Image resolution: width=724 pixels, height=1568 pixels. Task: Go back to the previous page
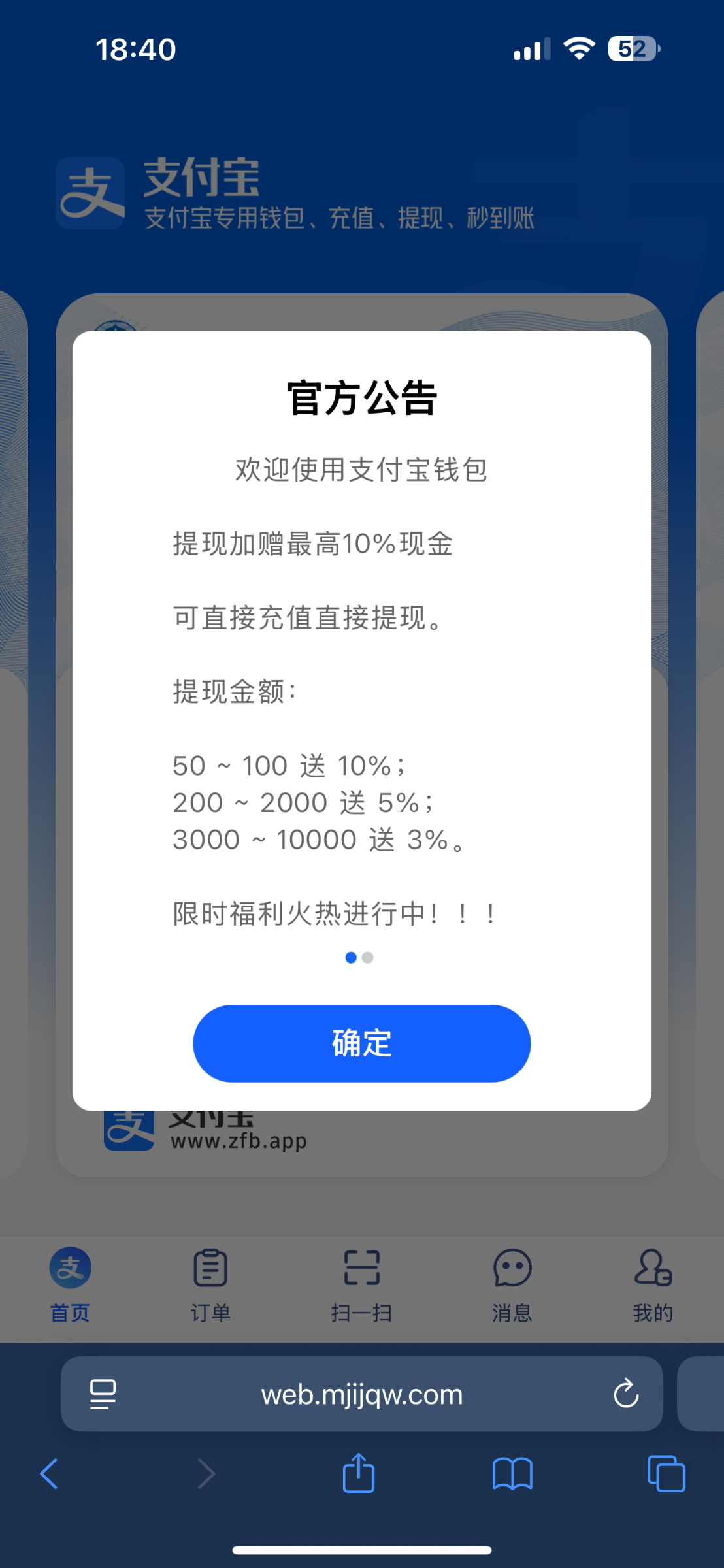click(x=49, y=1474)
